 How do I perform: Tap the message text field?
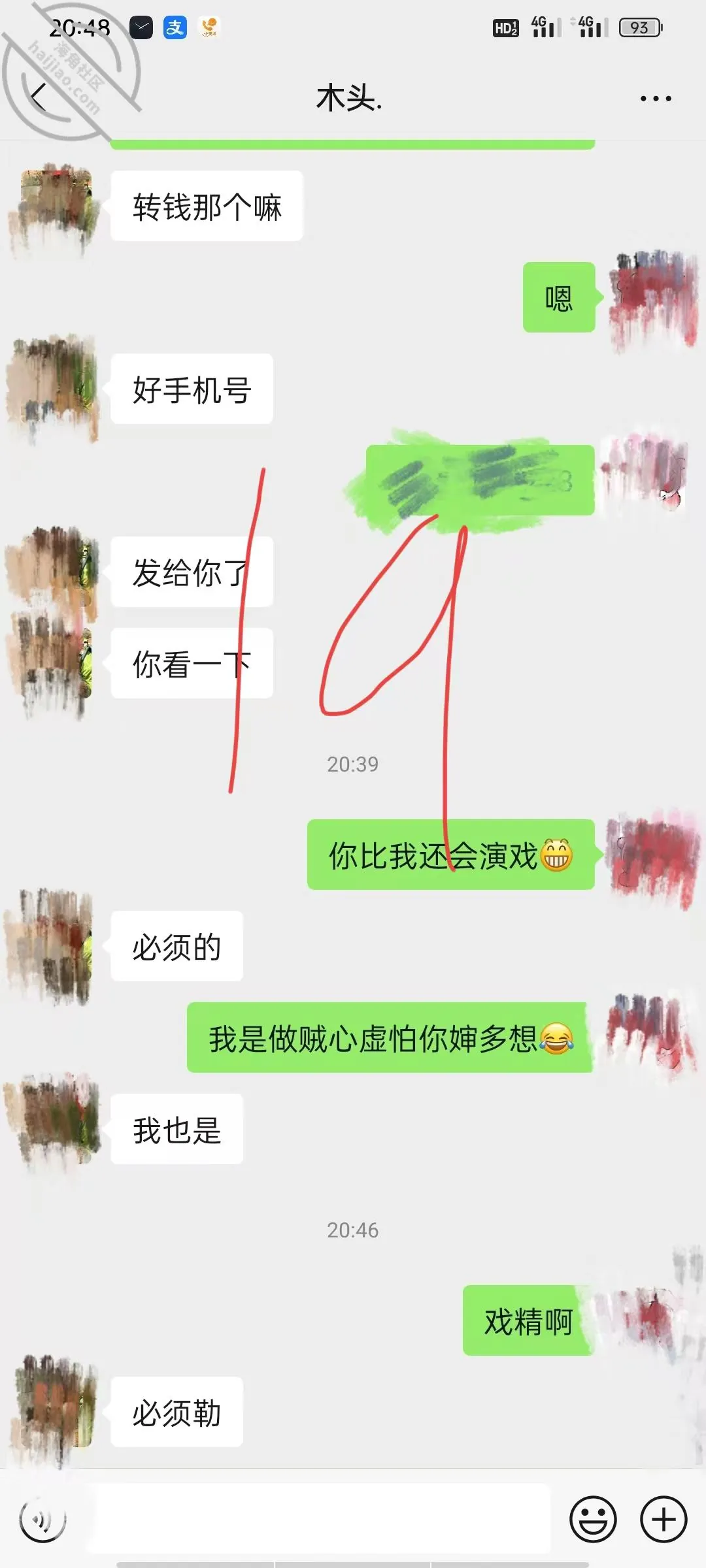click(320, 1518)
